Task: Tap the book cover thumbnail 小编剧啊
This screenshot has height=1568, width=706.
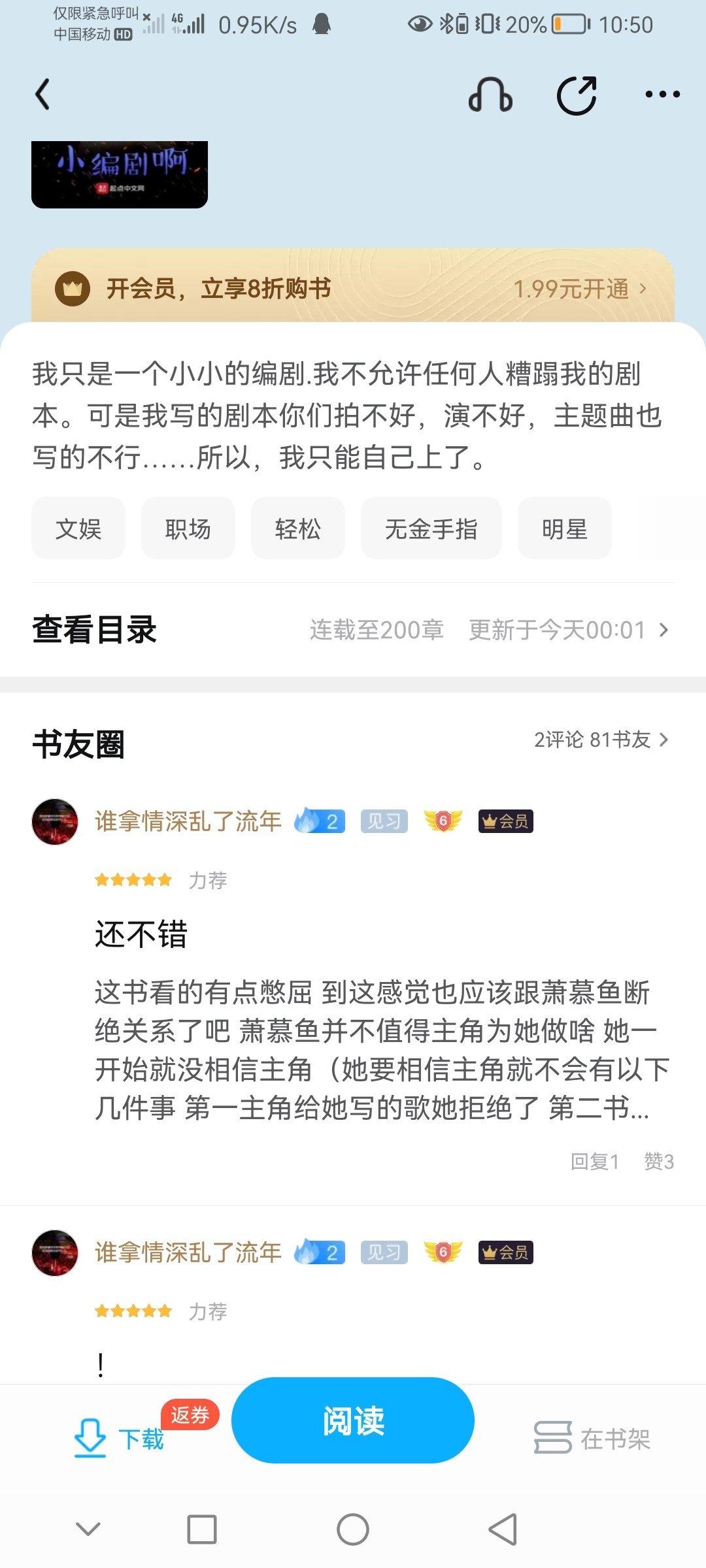Action: click(120, 174)
